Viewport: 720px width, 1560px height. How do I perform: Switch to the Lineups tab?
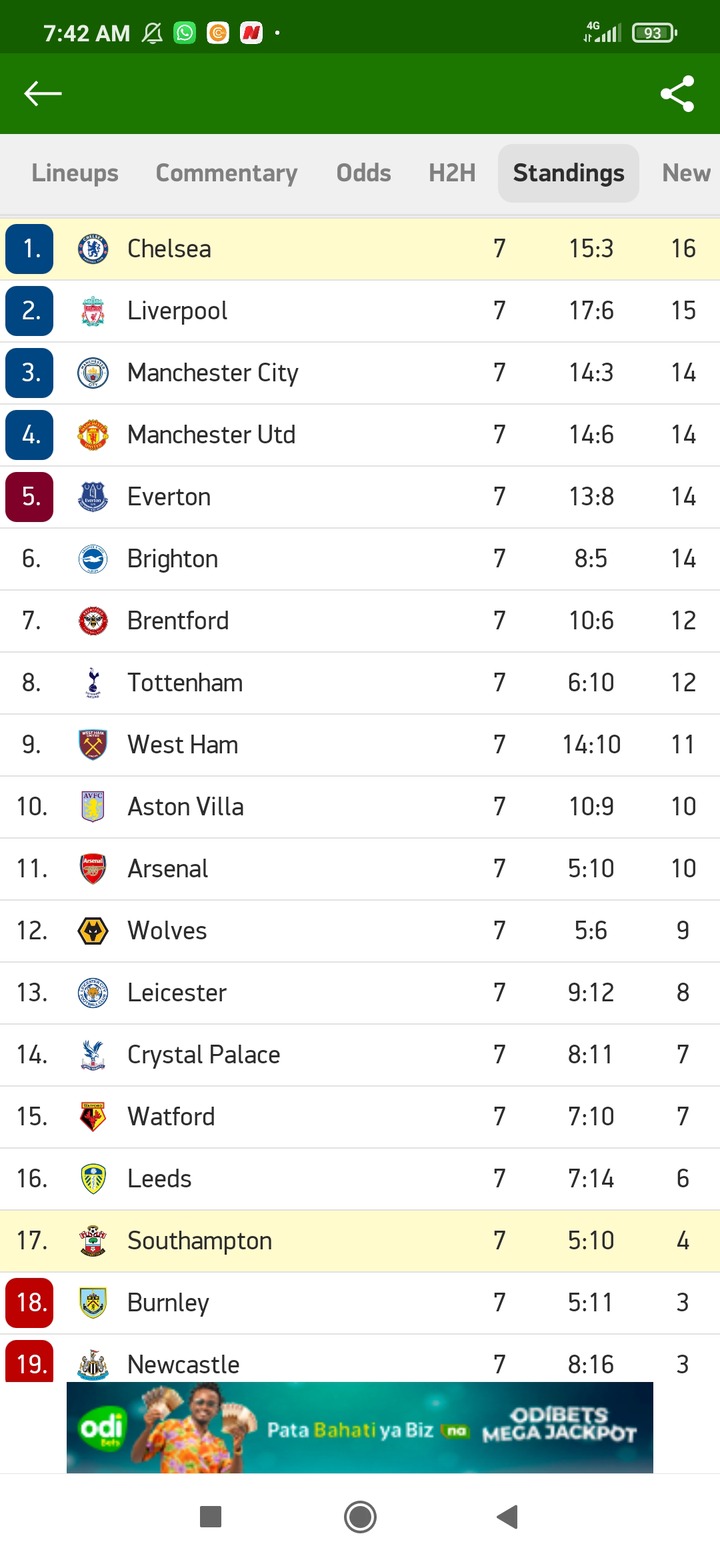pyautogui.click(x=75, y=173)
